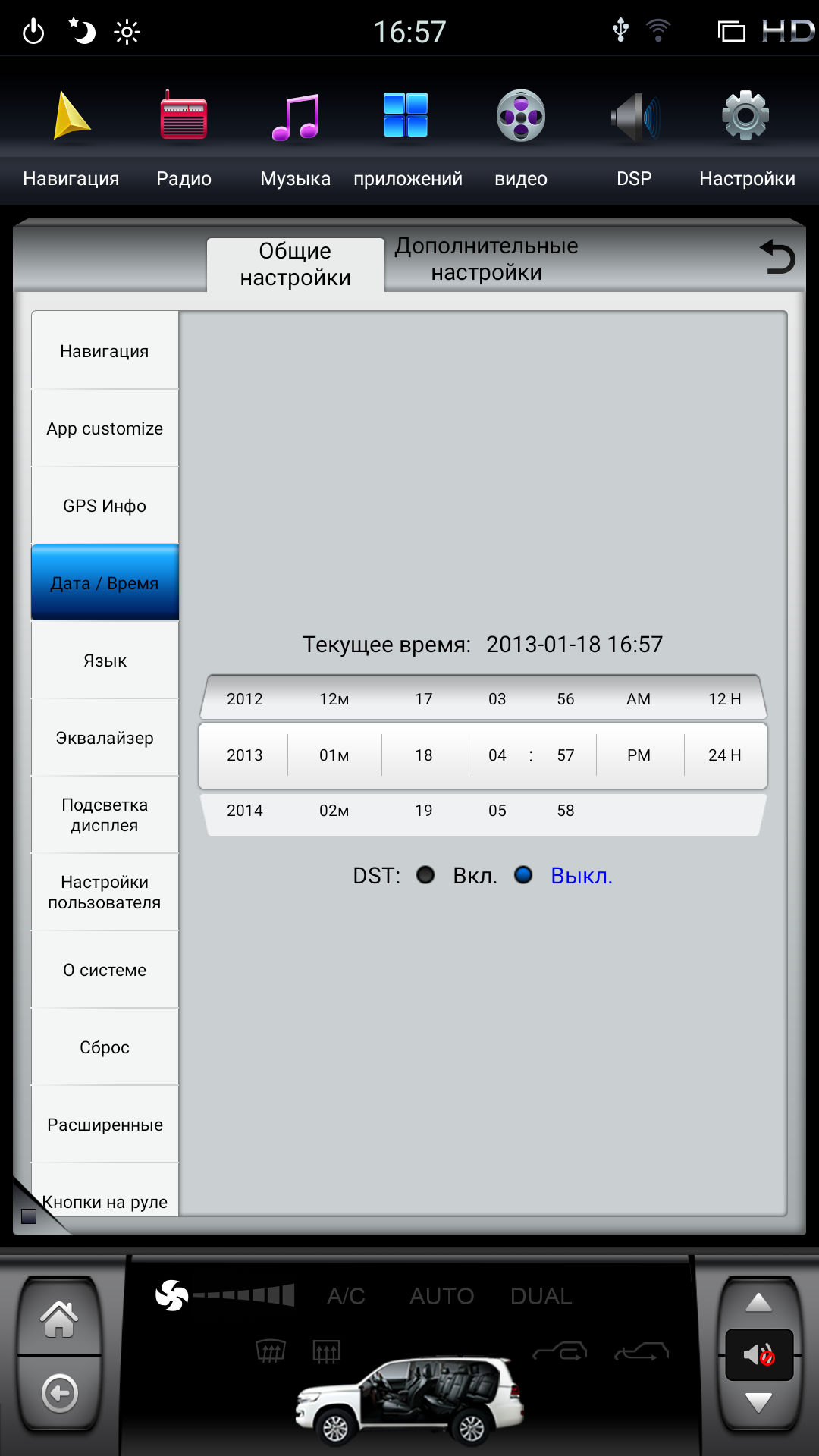The height and width of the screenshot is (1456, 819).
Task: Tap the volume up arrow
Action: coord(758,1304)
